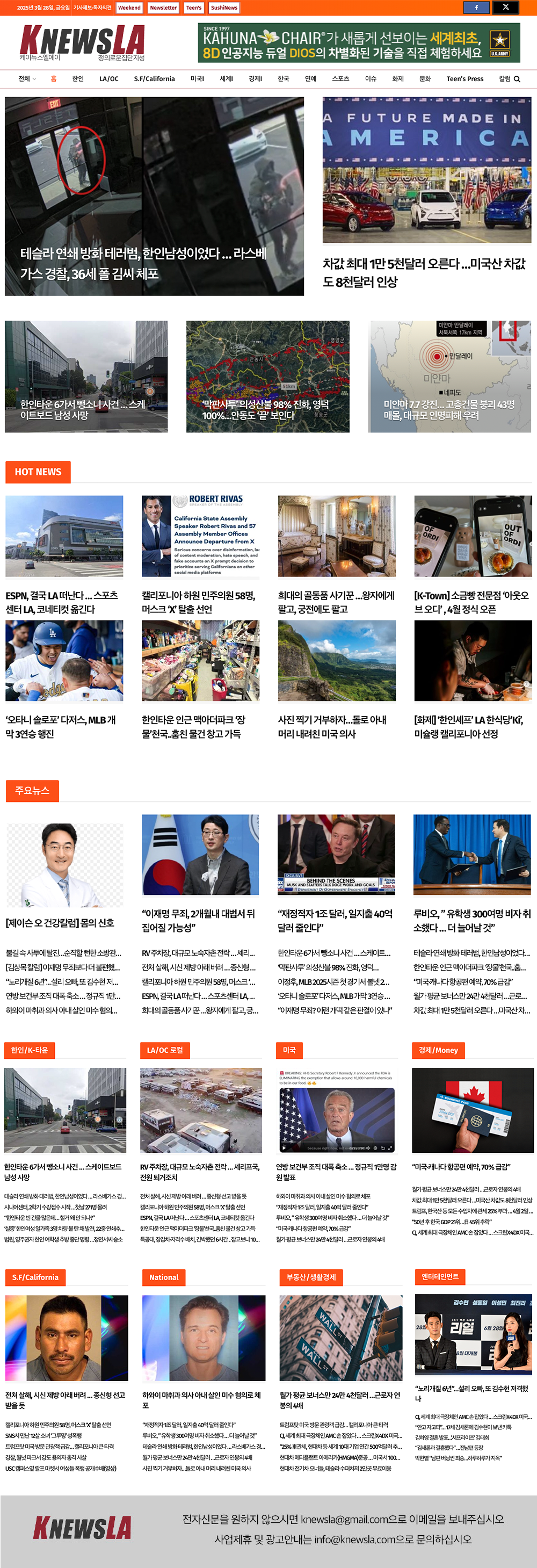Switch to the LA/OC nav tab

pyautogui.click(x=109, y=79)
